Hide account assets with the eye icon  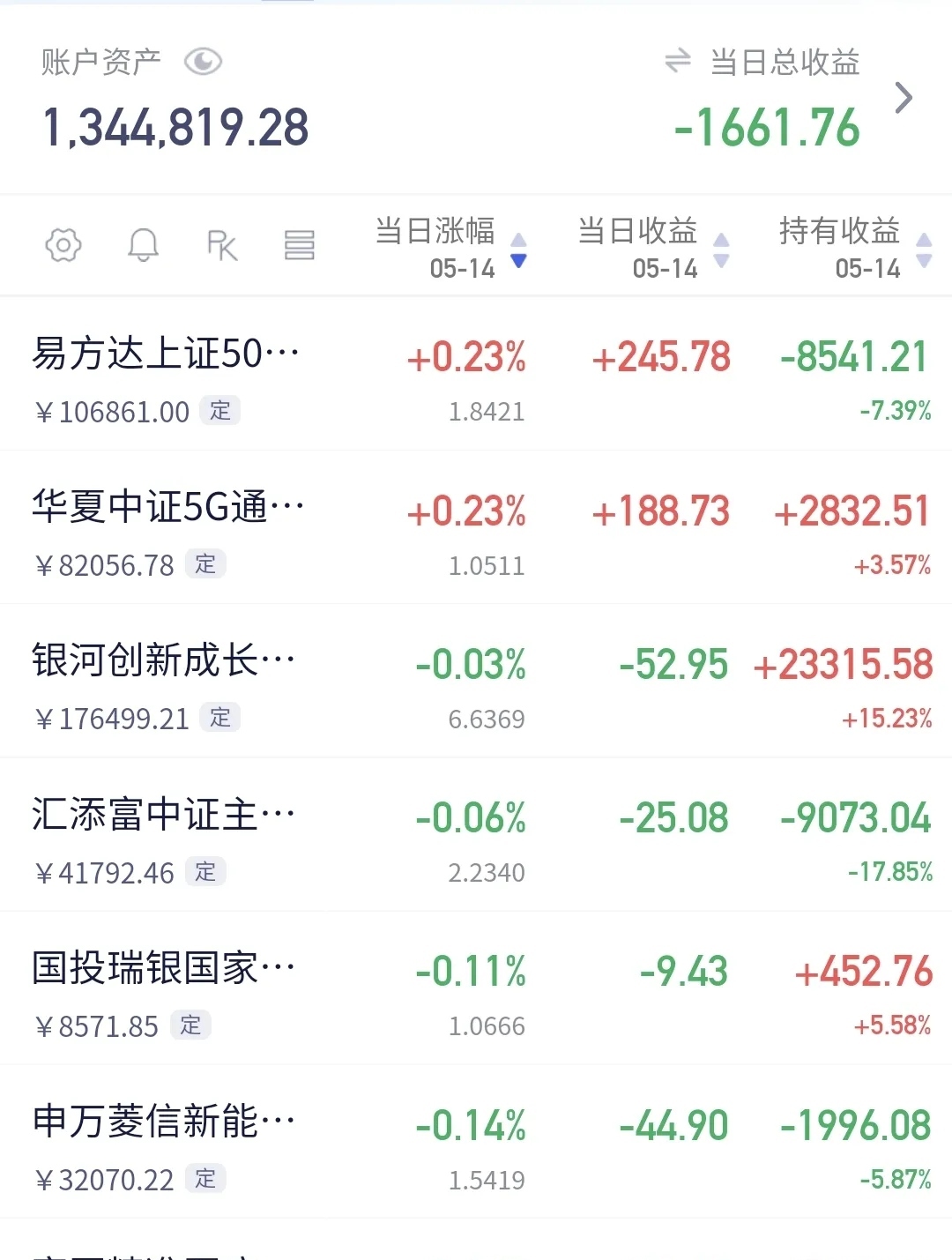pos(203,62)
